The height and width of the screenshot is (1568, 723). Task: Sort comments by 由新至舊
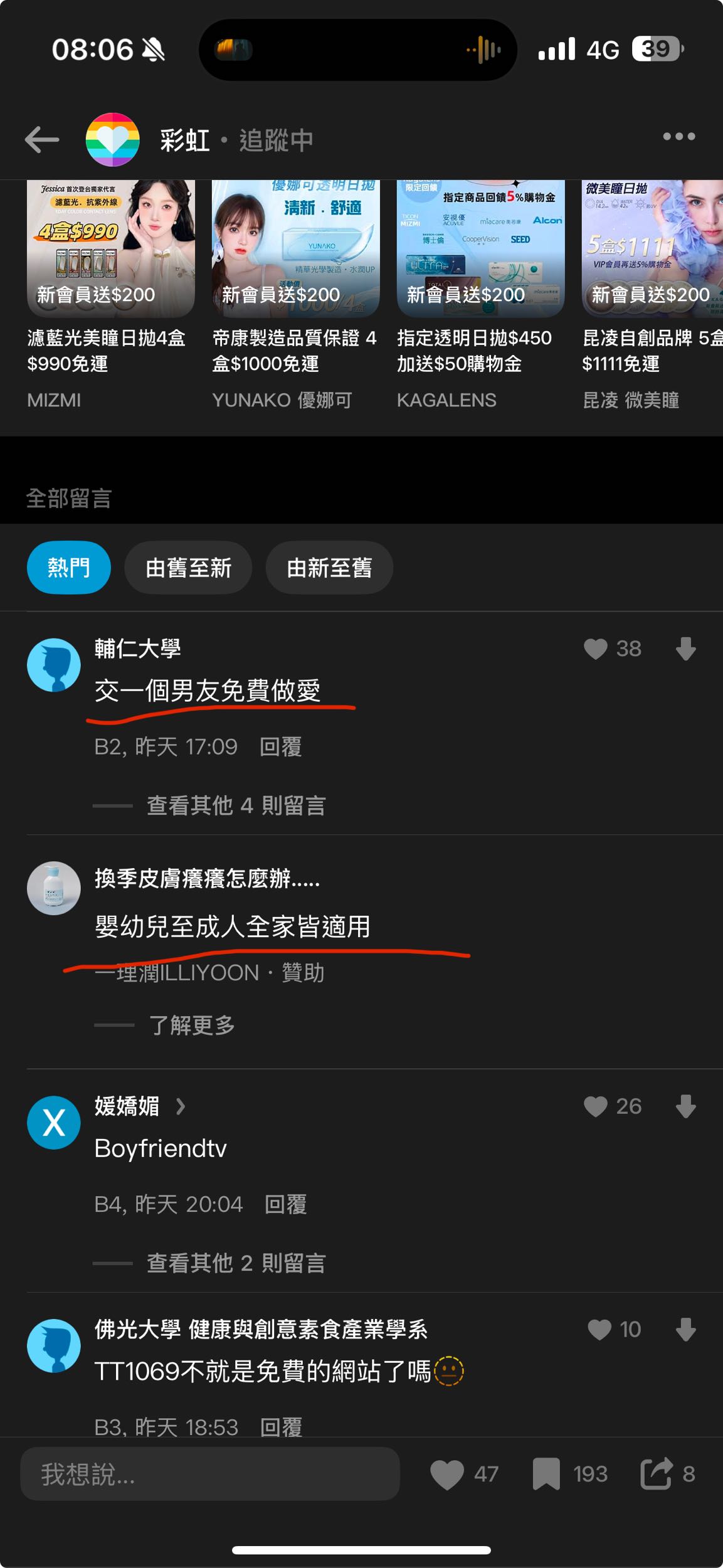(329, 568)
